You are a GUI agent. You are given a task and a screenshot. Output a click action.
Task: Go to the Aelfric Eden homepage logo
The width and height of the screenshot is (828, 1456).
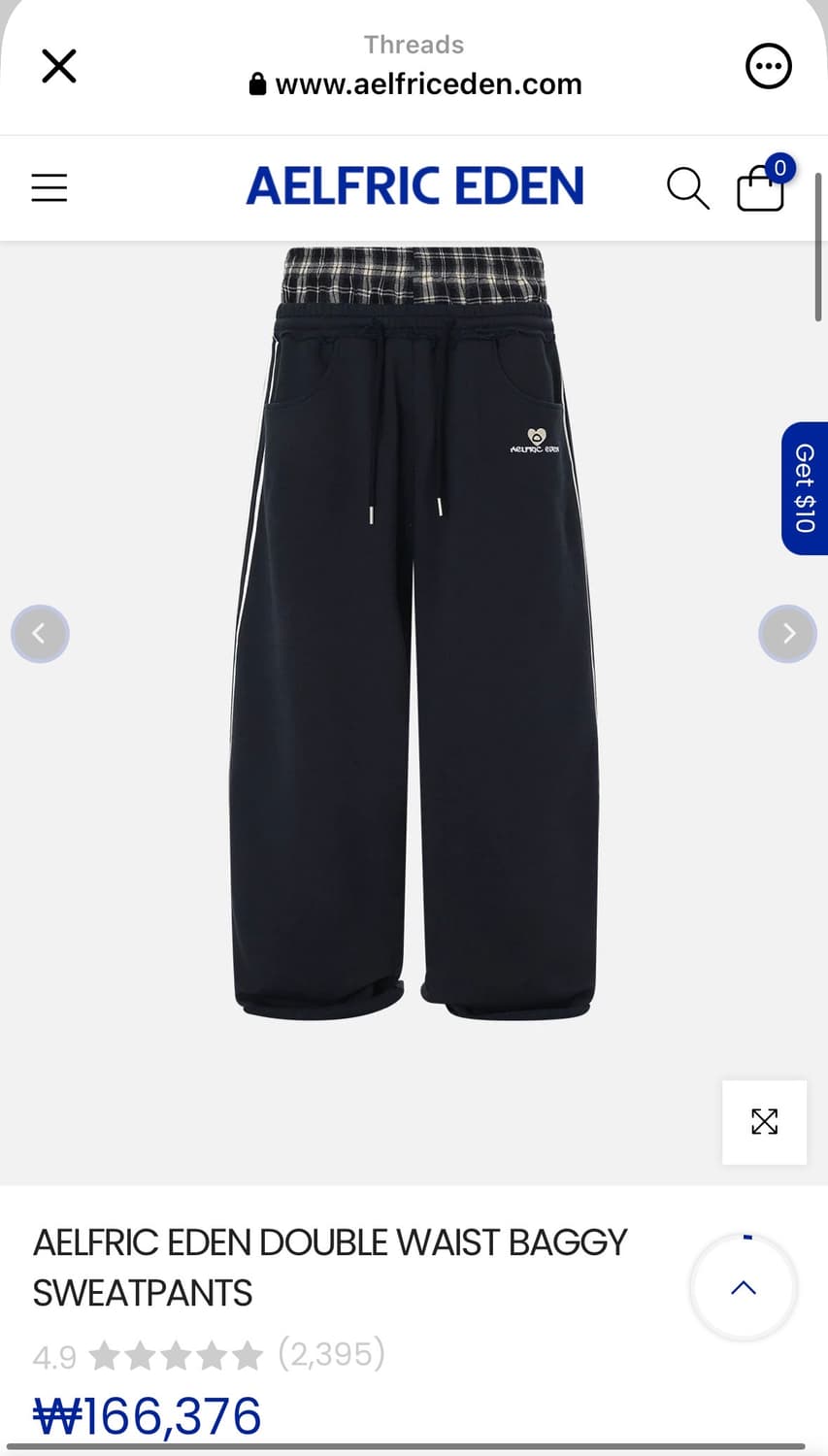click(x=414, y=186)
